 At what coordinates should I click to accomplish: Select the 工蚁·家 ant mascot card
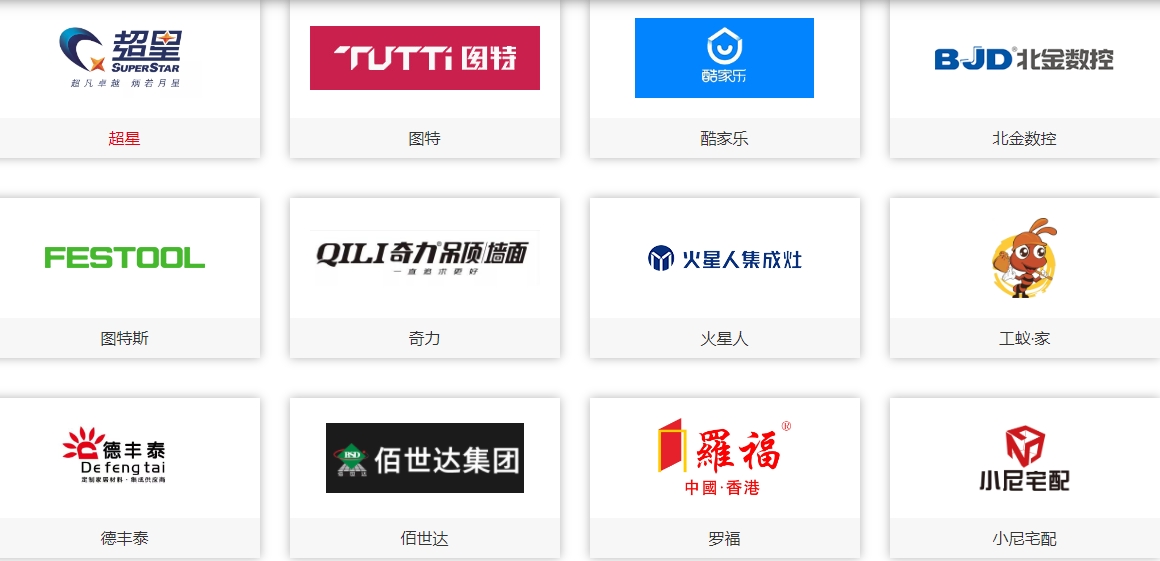pyautogui.click(x=1024, y=259)
